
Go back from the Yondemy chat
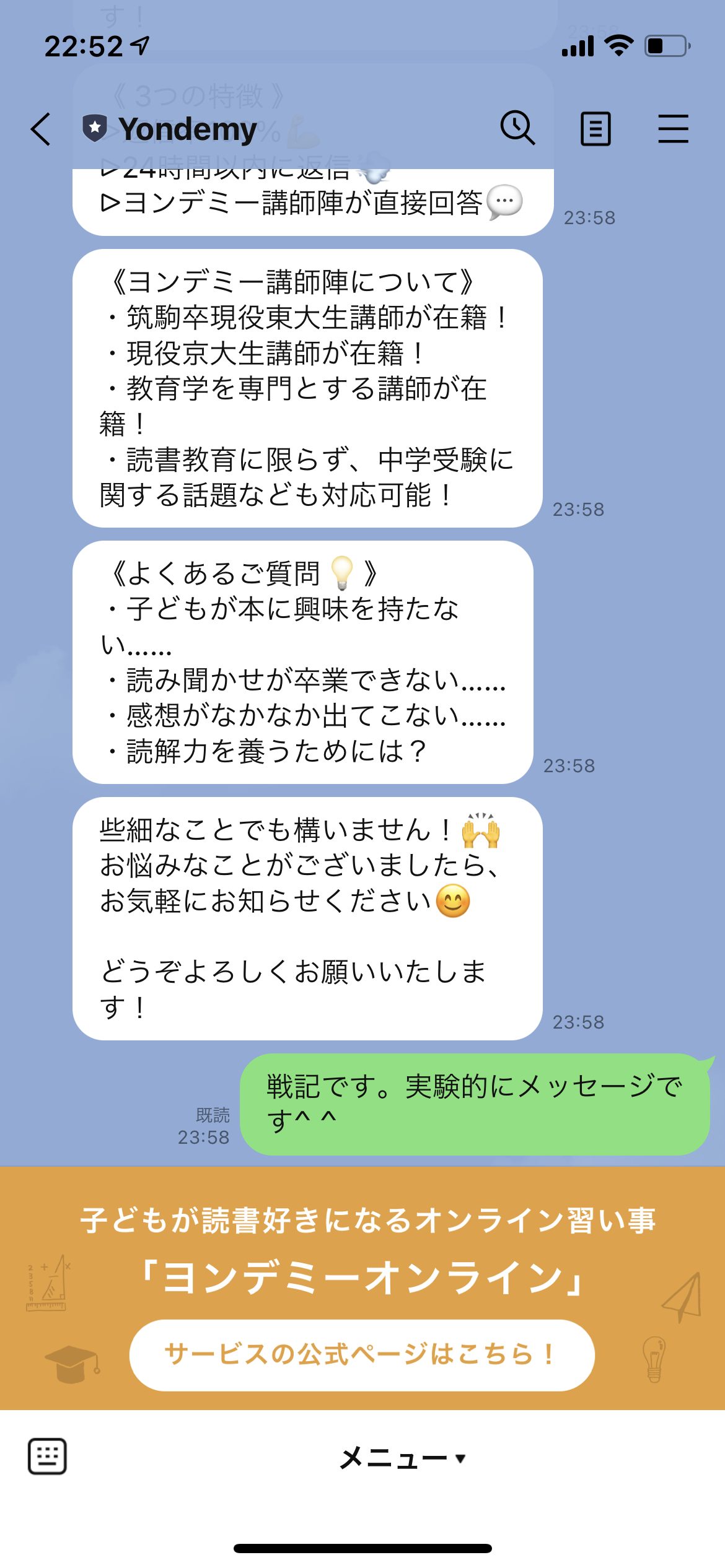click(x=41, y=129)
